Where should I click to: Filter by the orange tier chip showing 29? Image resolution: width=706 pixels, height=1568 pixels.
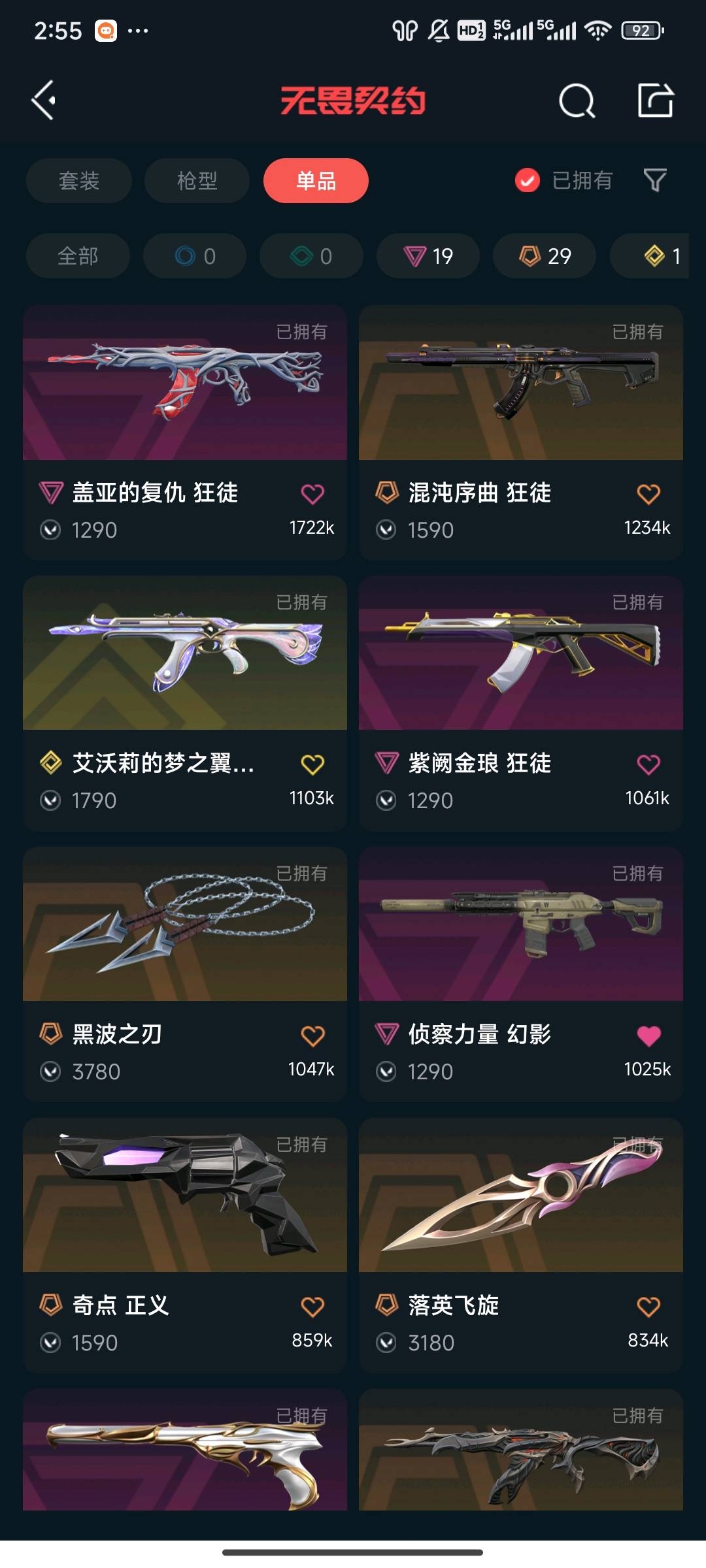pos(545,256)
